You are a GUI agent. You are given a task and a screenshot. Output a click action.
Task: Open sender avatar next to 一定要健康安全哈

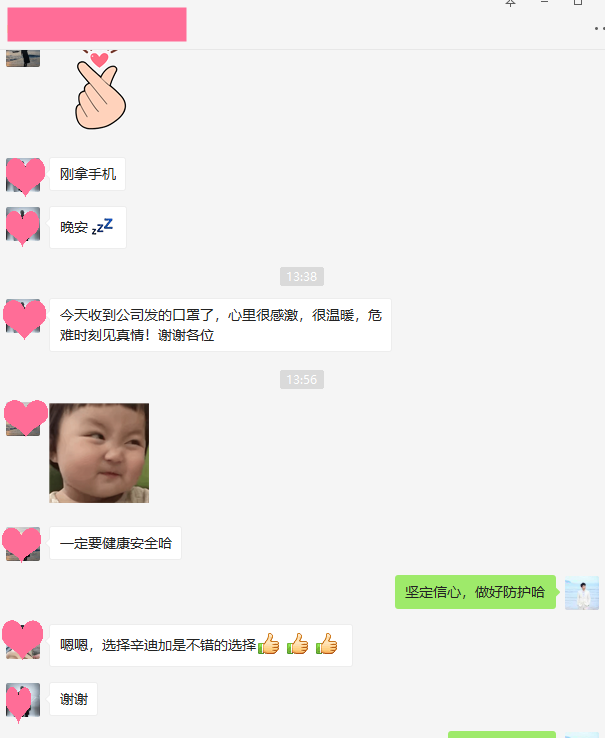point(23,543)
